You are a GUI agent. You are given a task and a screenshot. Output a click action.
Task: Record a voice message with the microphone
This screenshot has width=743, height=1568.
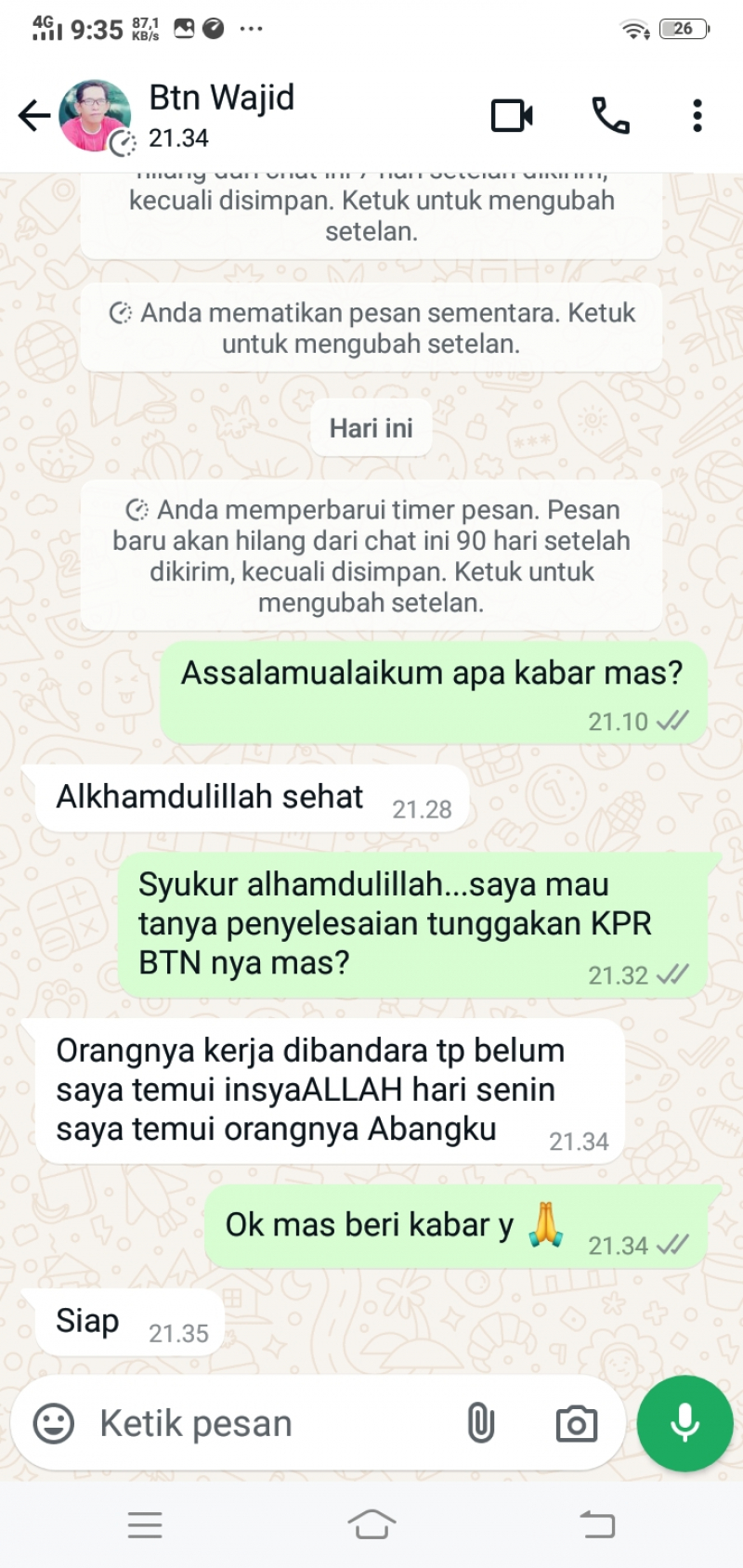685,1423
